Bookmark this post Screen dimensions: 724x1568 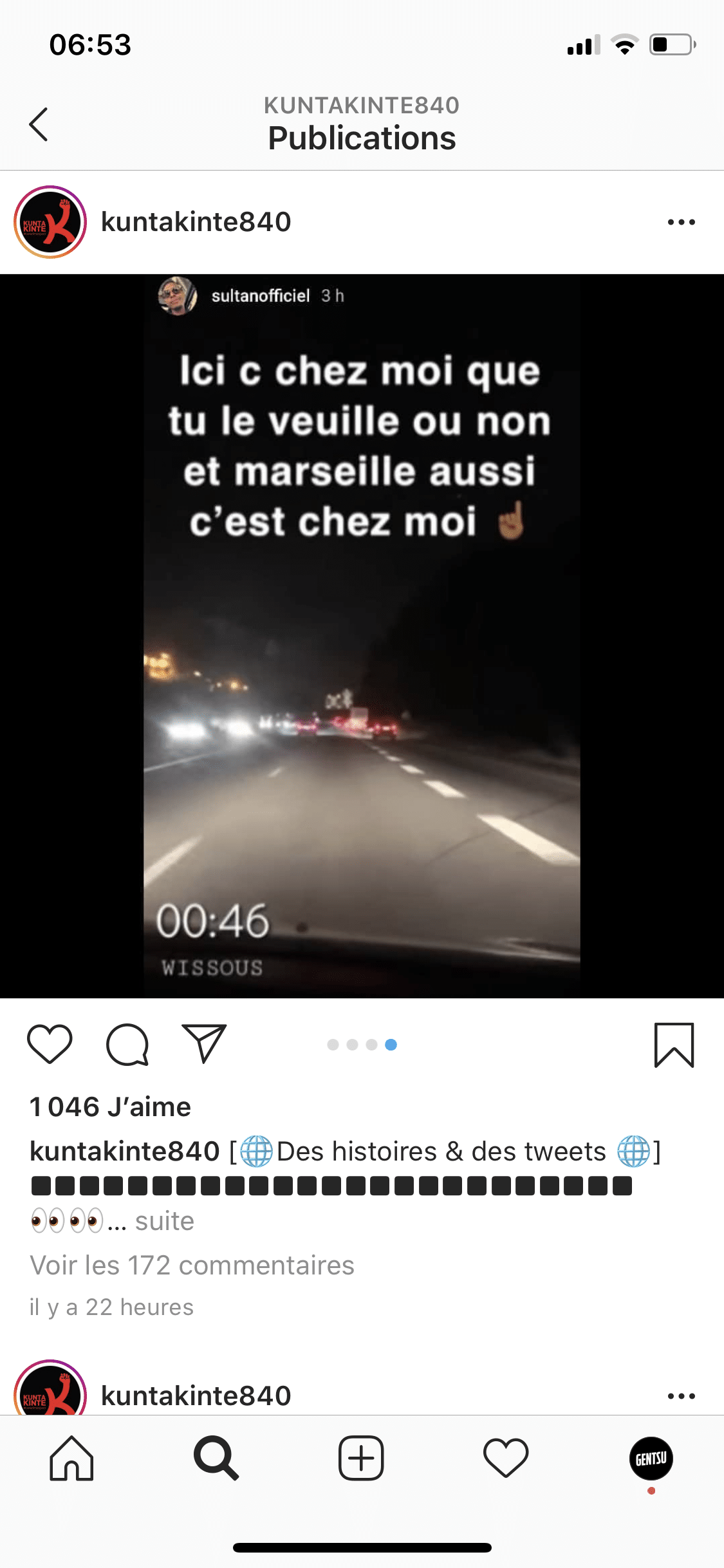point(674,1045)
